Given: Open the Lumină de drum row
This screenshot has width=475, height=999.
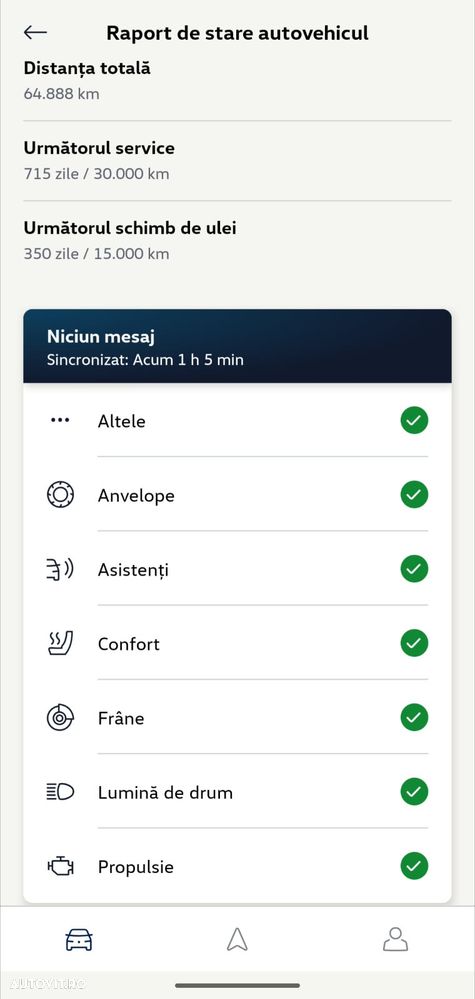Looking at the screenshot, I should pyautogui.click(x=237, y=792).
